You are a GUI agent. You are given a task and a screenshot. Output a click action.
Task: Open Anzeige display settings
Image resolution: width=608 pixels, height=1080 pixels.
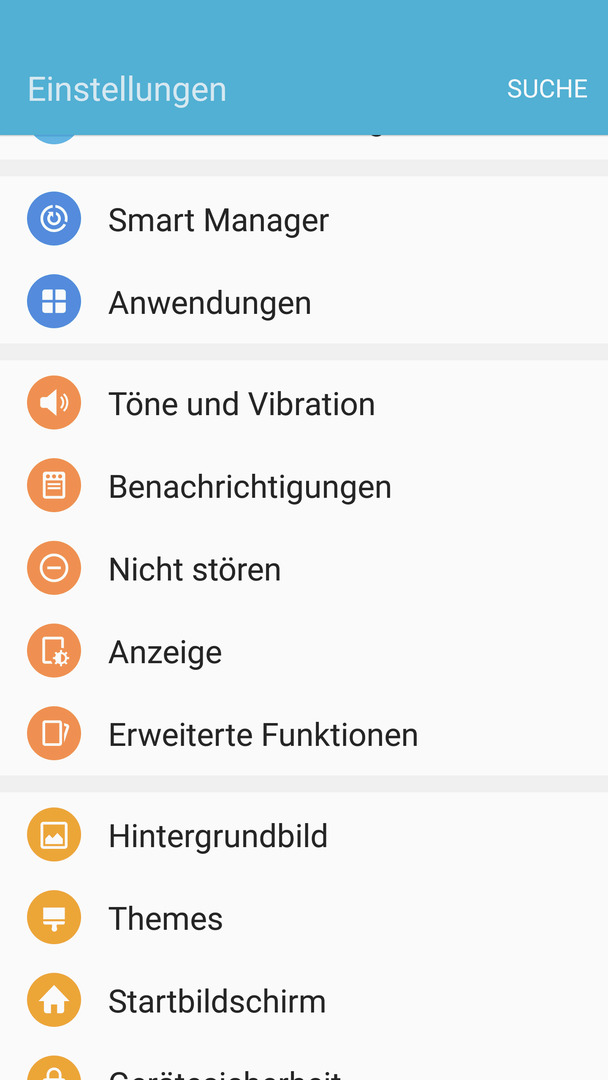tap(304, 651)
